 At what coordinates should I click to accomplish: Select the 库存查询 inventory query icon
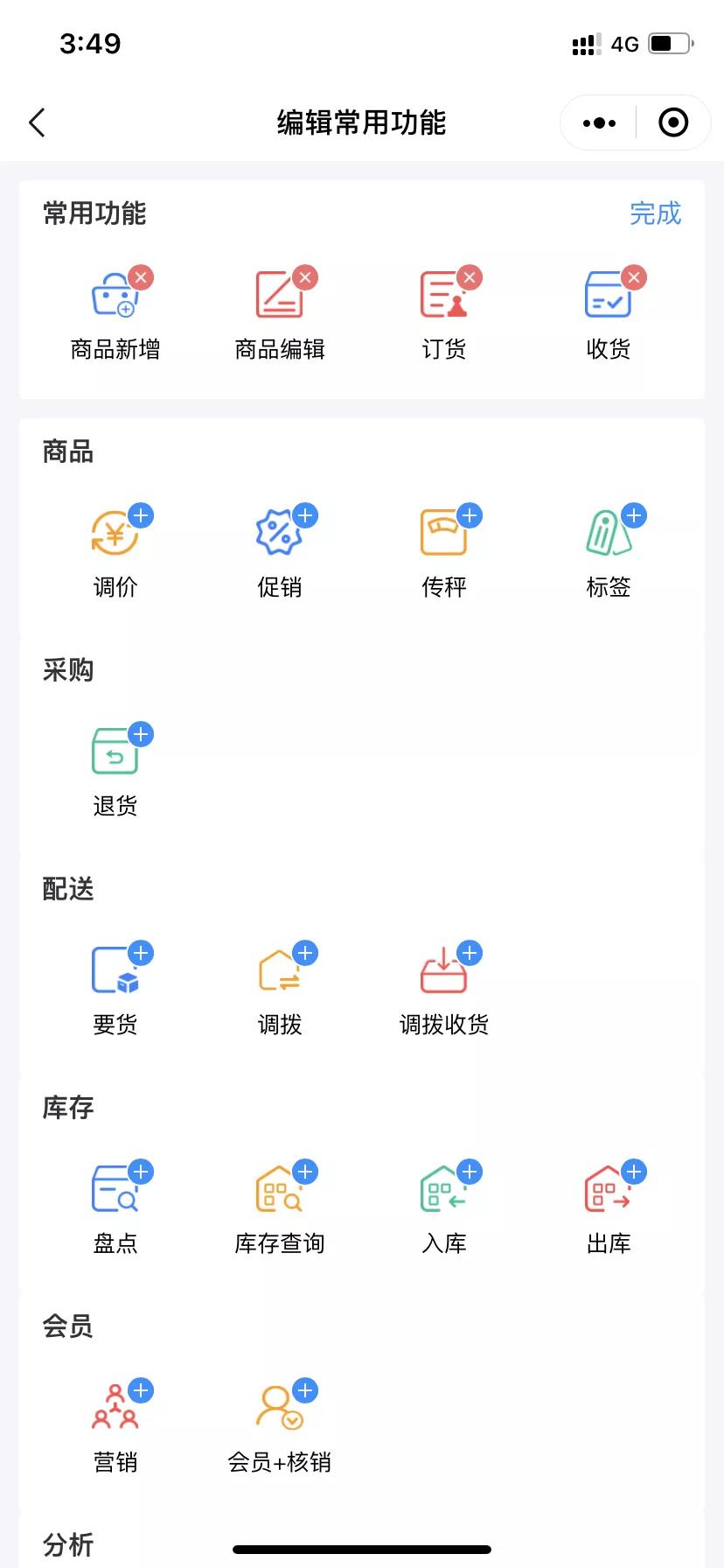[x=280, y=1192]
